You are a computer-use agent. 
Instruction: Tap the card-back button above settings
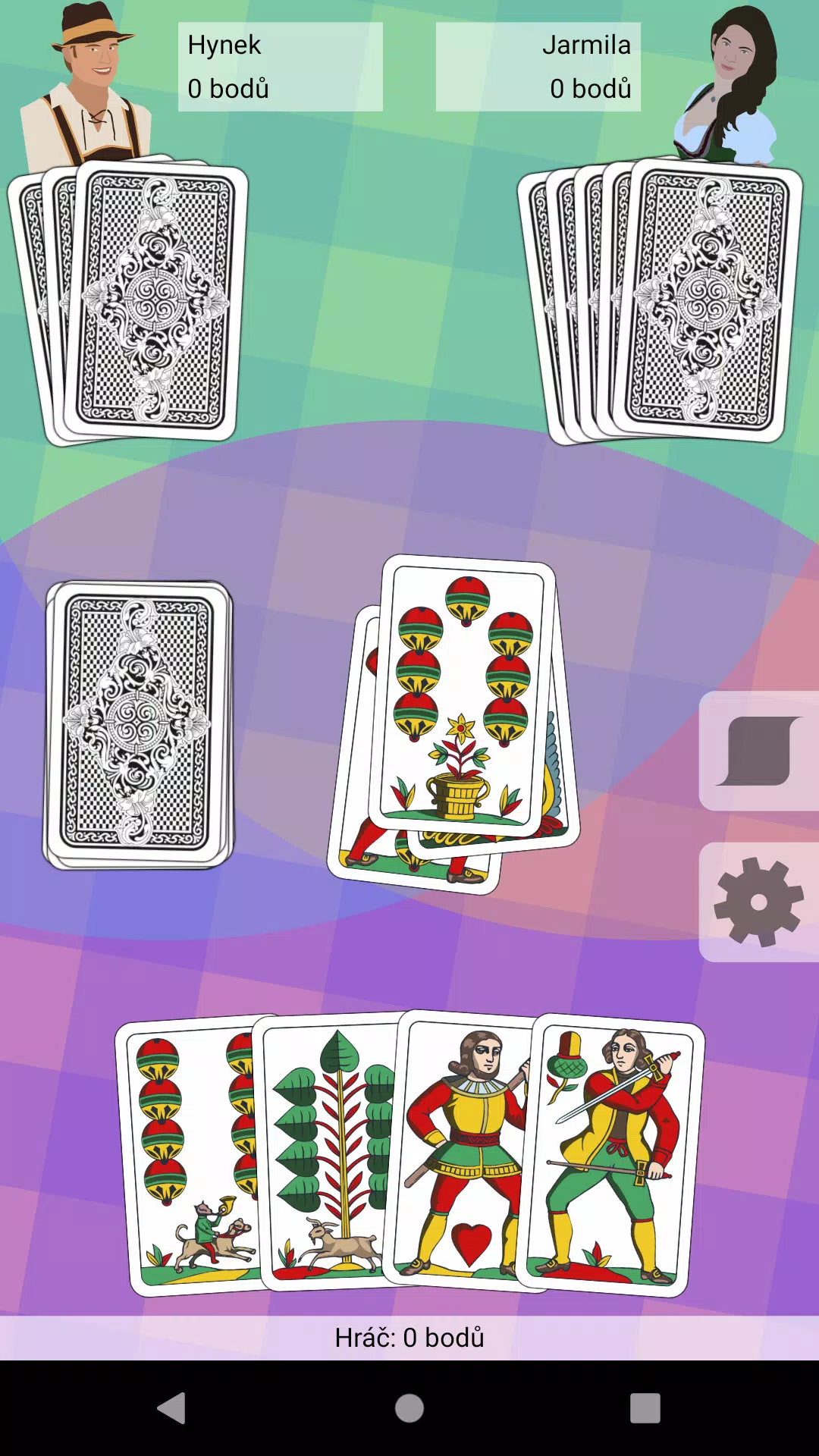[x=758, y=751]
